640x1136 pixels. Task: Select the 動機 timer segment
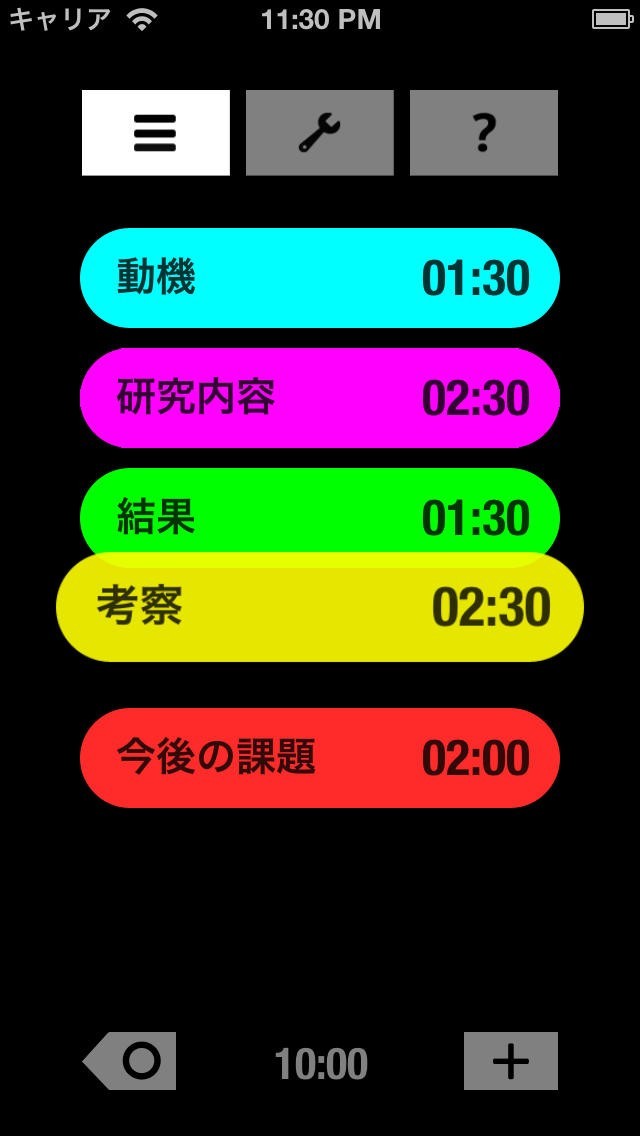pyautogui.click(x=320, y=278)
